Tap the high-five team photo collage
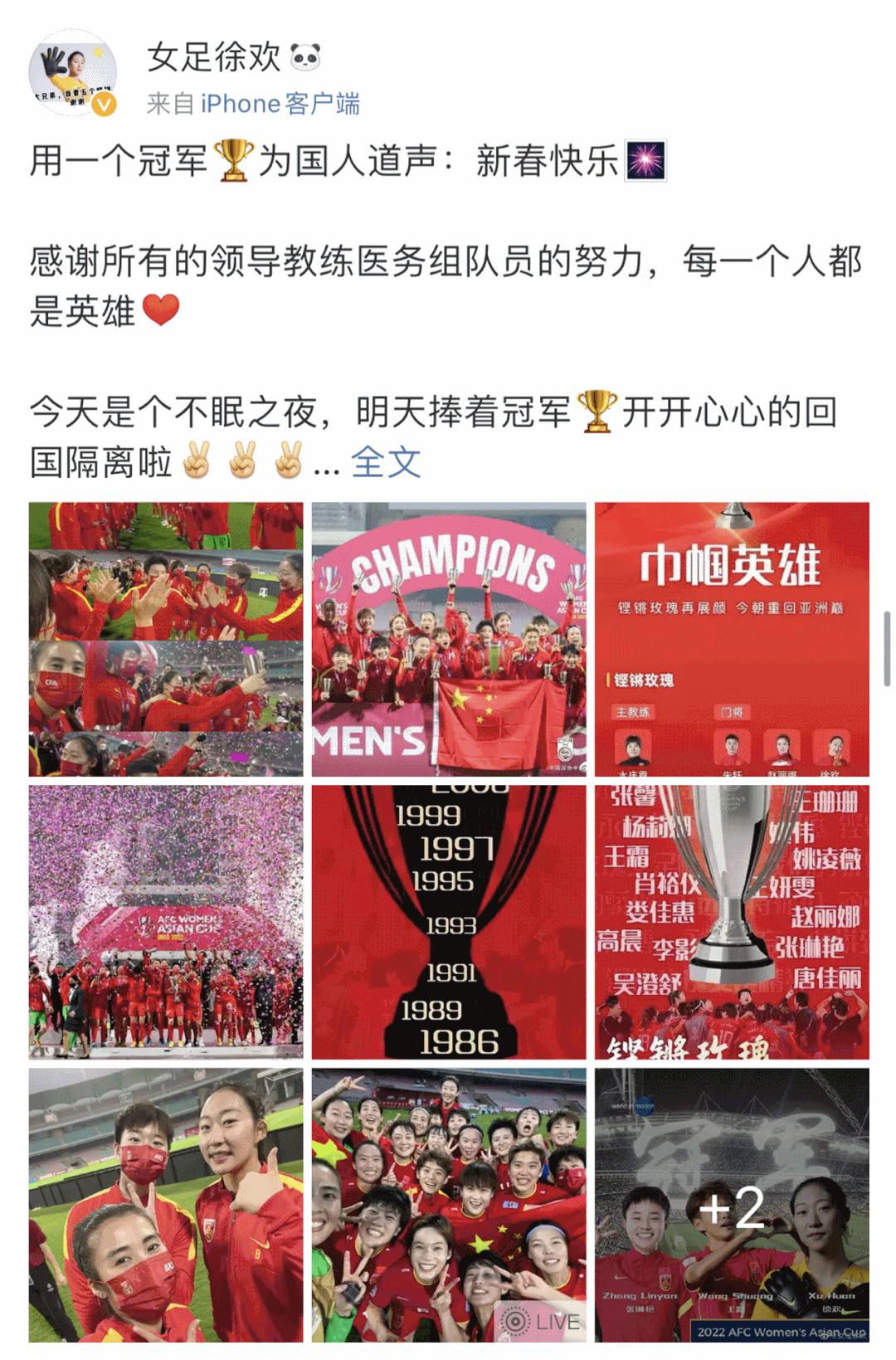The width and height of the screenshot is (896, 1360). [x=165, y=636]
